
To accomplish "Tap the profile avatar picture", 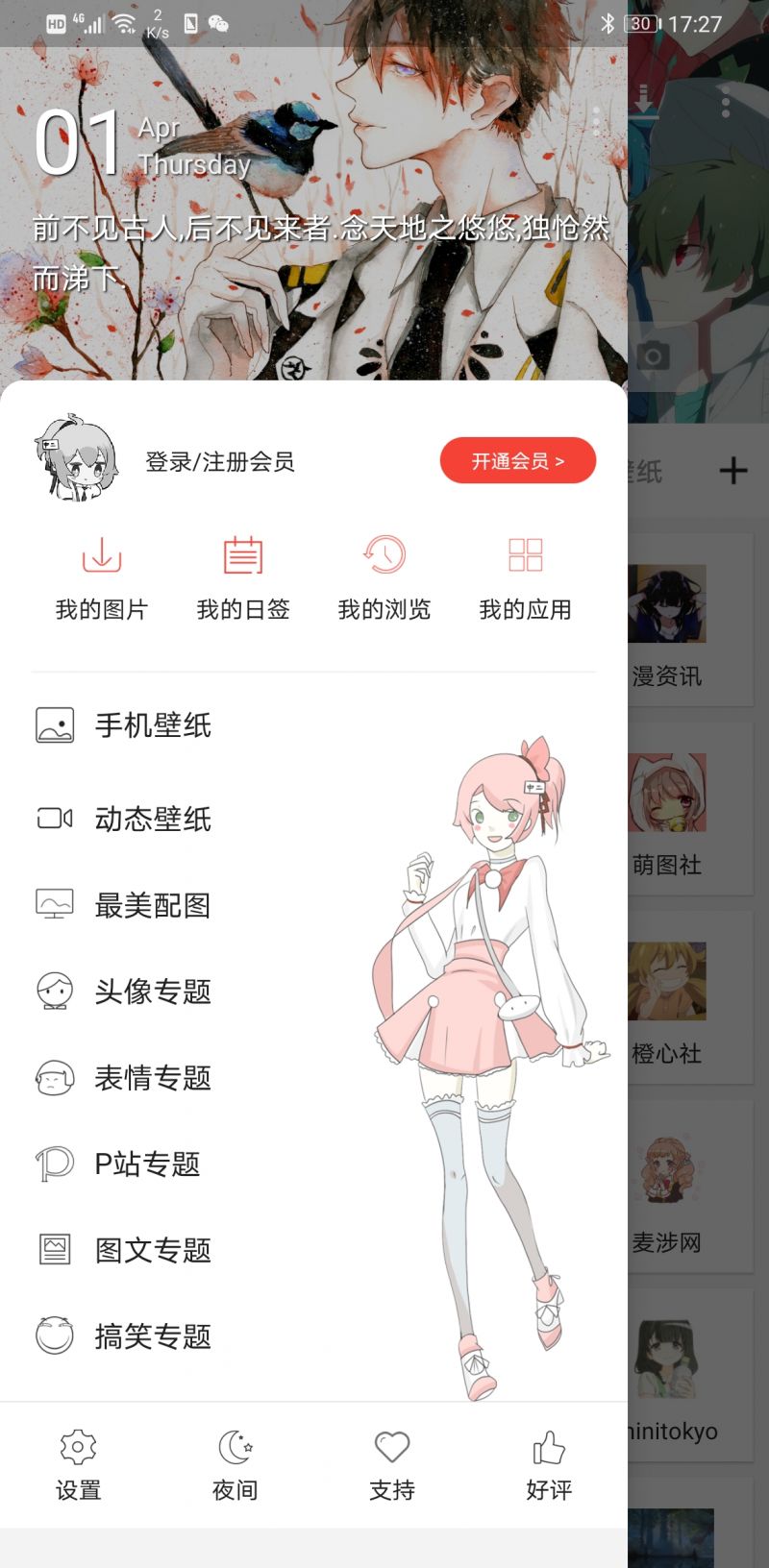I will [x=76, y=459].
